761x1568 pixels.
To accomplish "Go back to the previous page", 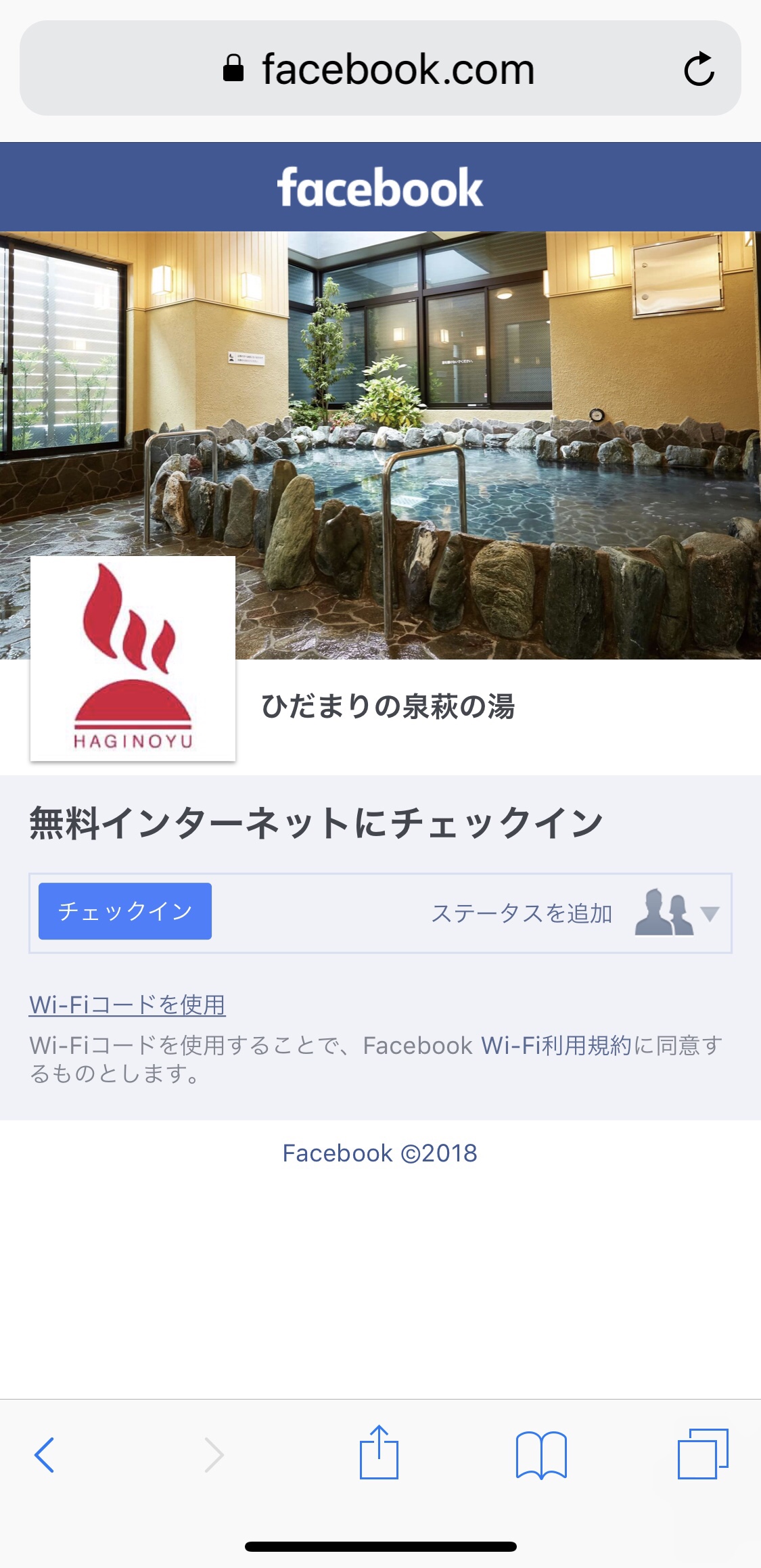I will 45,1454.
